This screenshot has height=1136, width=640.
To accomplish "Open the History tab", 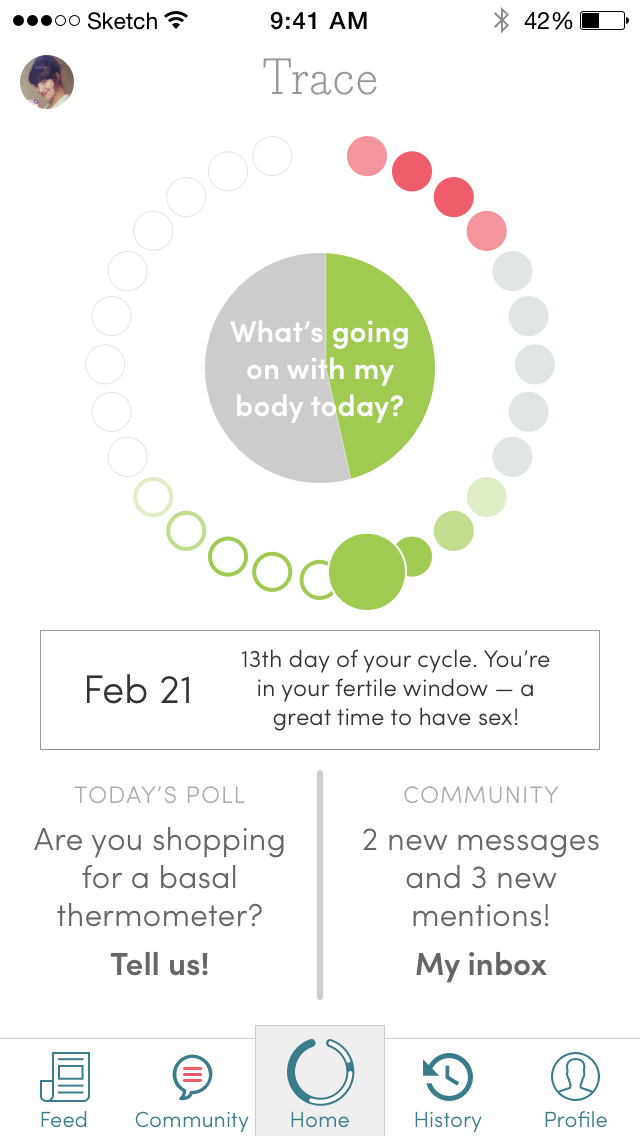I will [447, 1089].
